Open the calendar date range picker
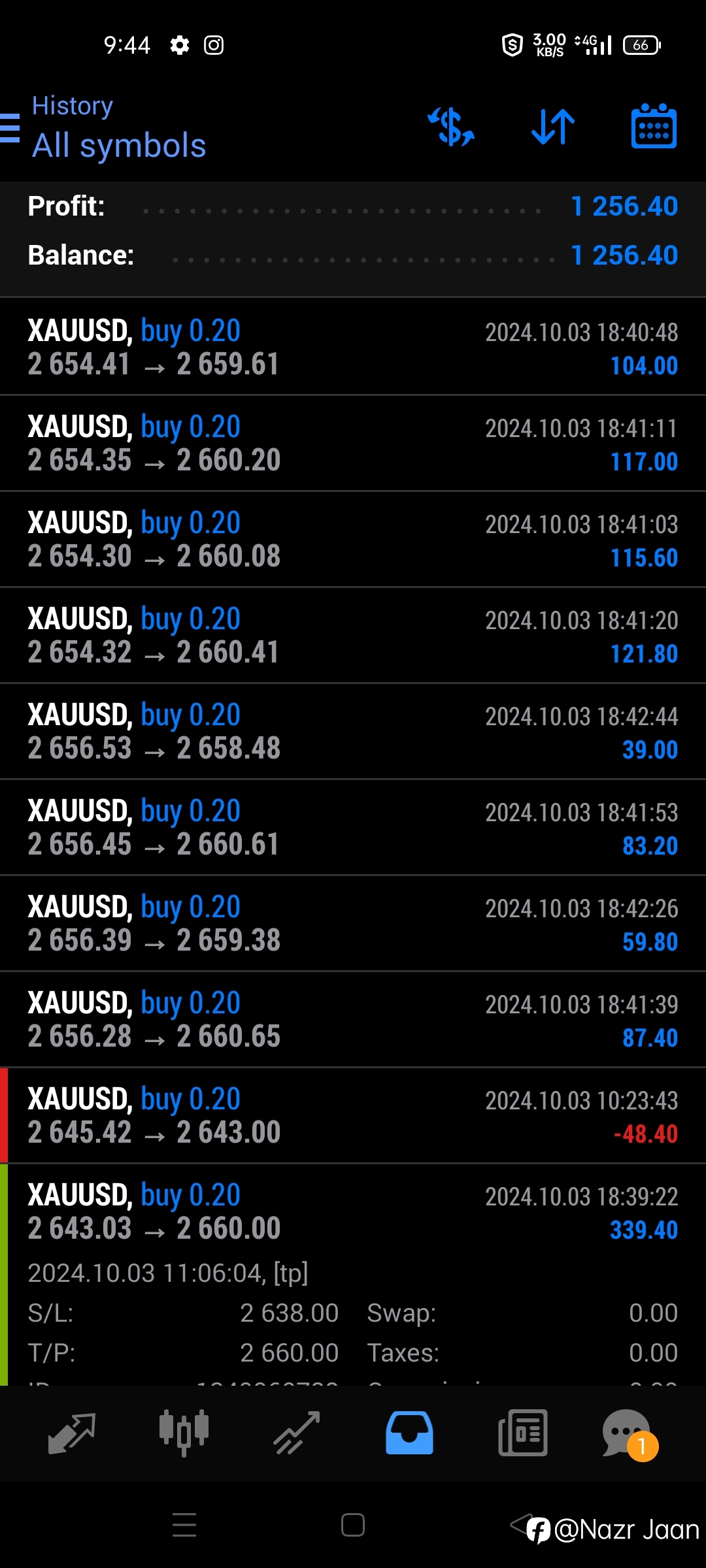Image resolution: width=706 pixels, height=1568 pixels. click(654, 126)
